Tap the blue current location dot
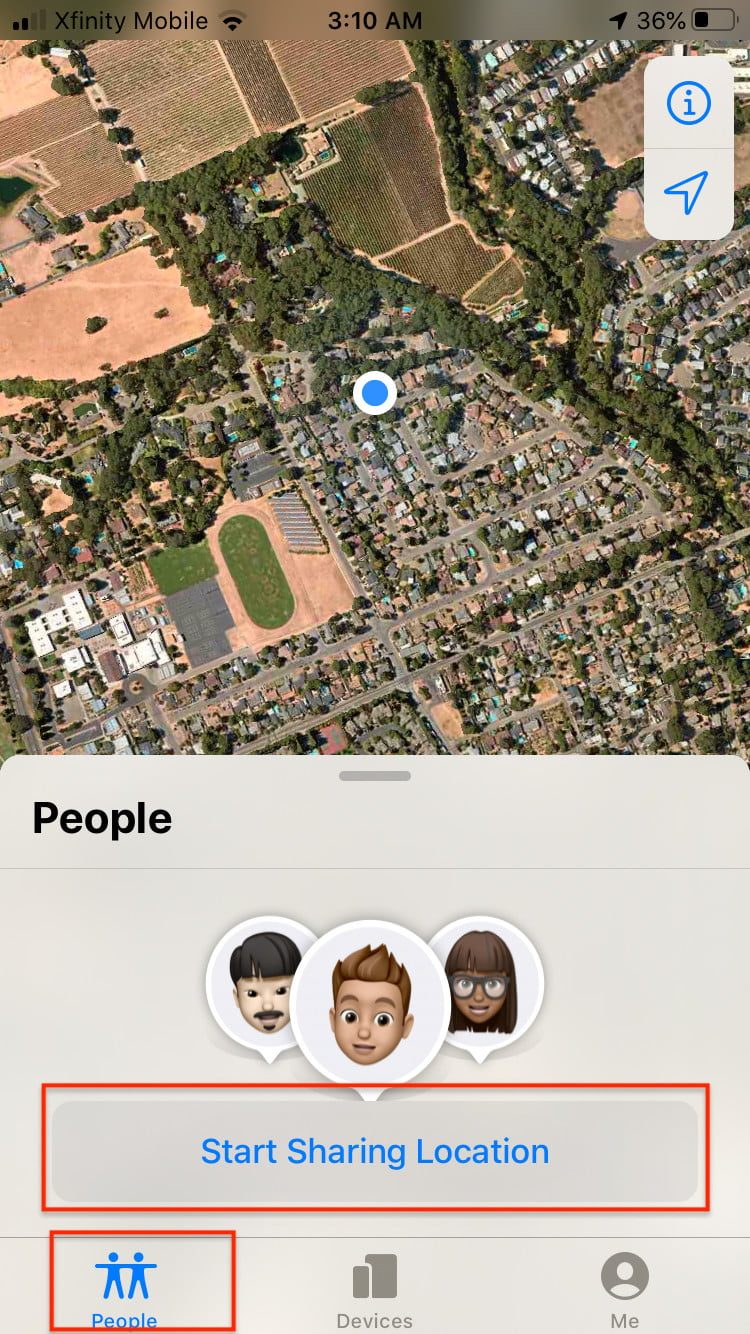Viewport: 750px width, 1334px height. [375, 393]
